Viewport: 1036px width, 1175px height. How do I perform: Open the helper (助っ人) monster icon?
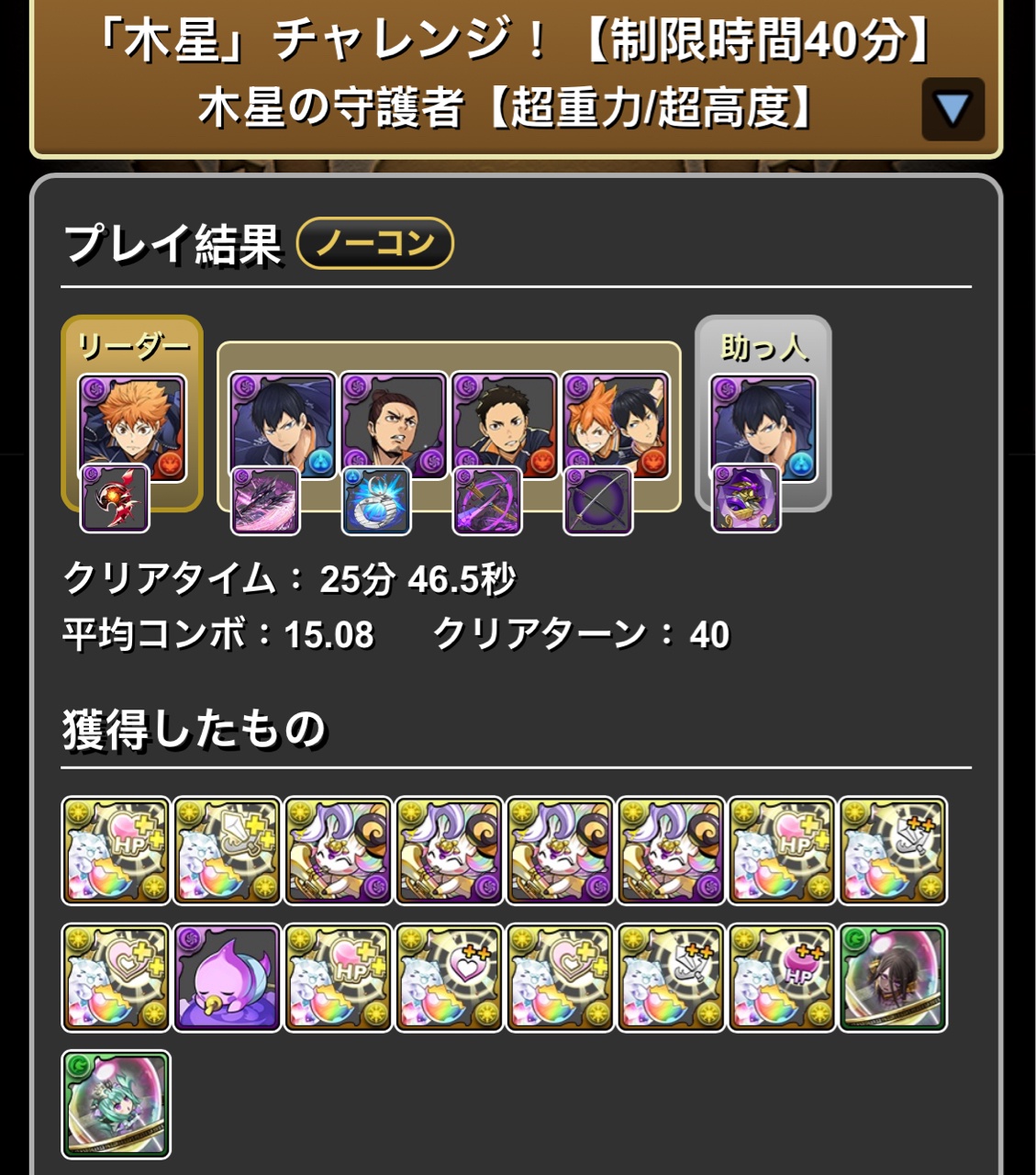pyautogui.click(x=763, y=425)
